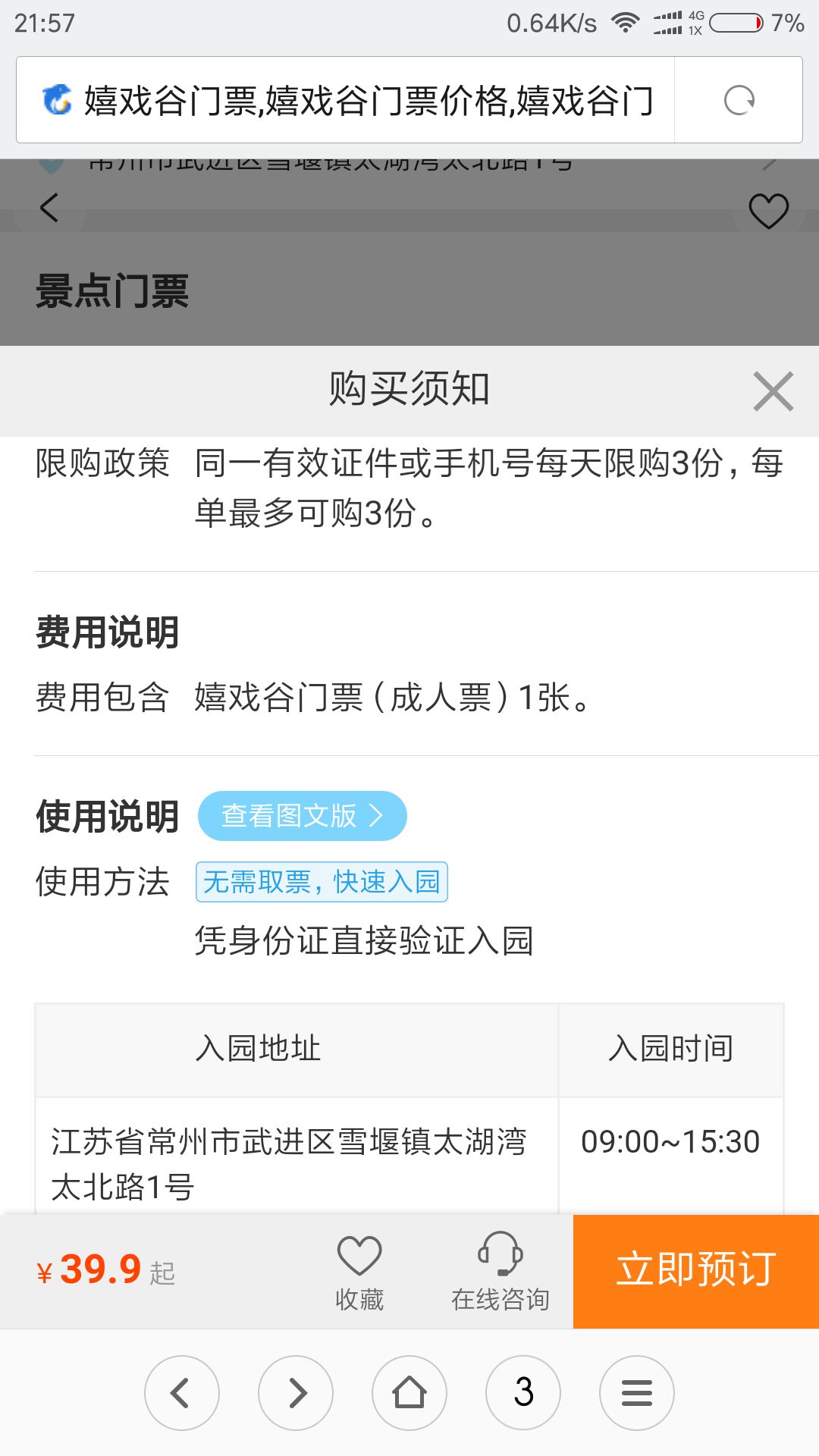Go forward in browser history
The width and height of the screenshot is (819, 1456).
pyautogui.click(x=296, y=1392)
